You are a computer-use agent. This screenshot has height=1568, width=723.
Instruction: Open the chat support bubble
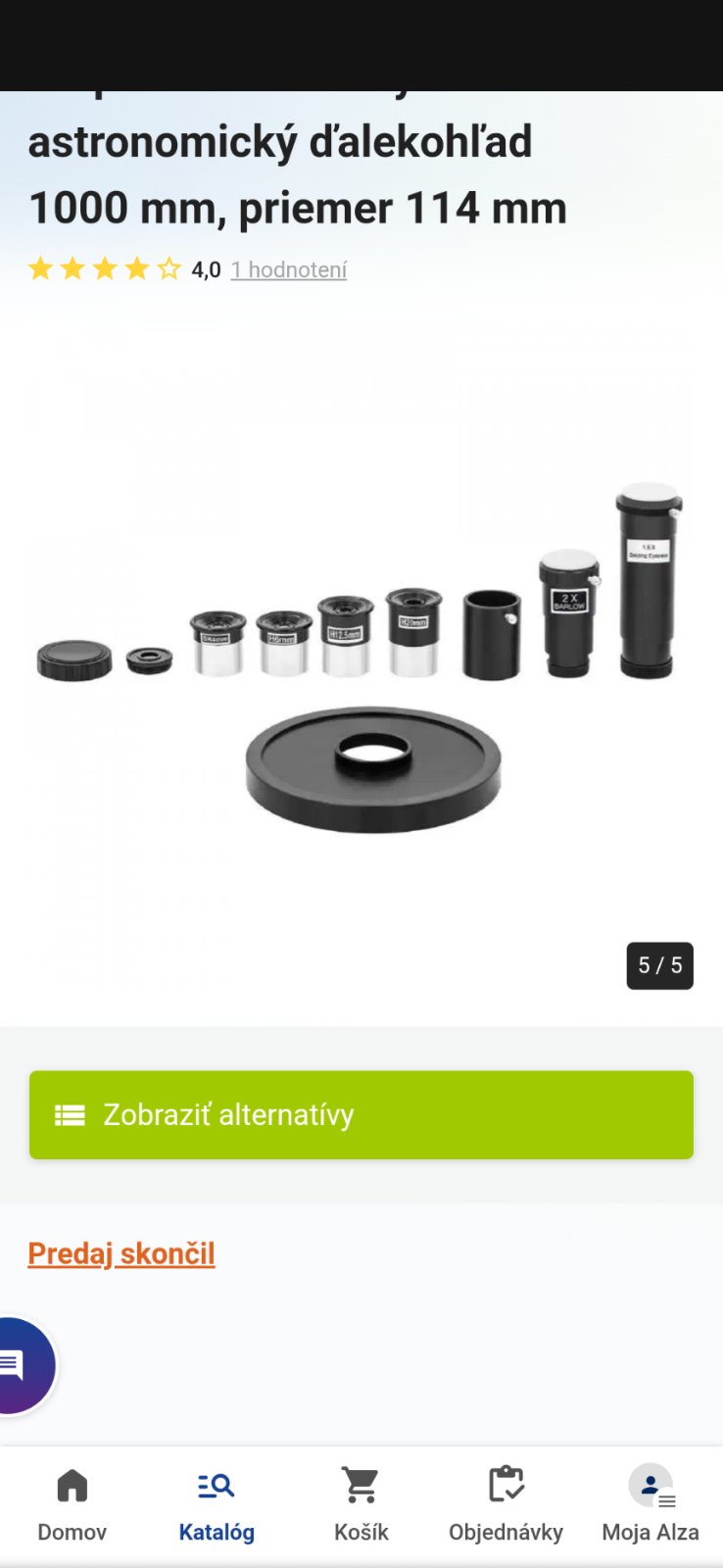pos(20,1364)
